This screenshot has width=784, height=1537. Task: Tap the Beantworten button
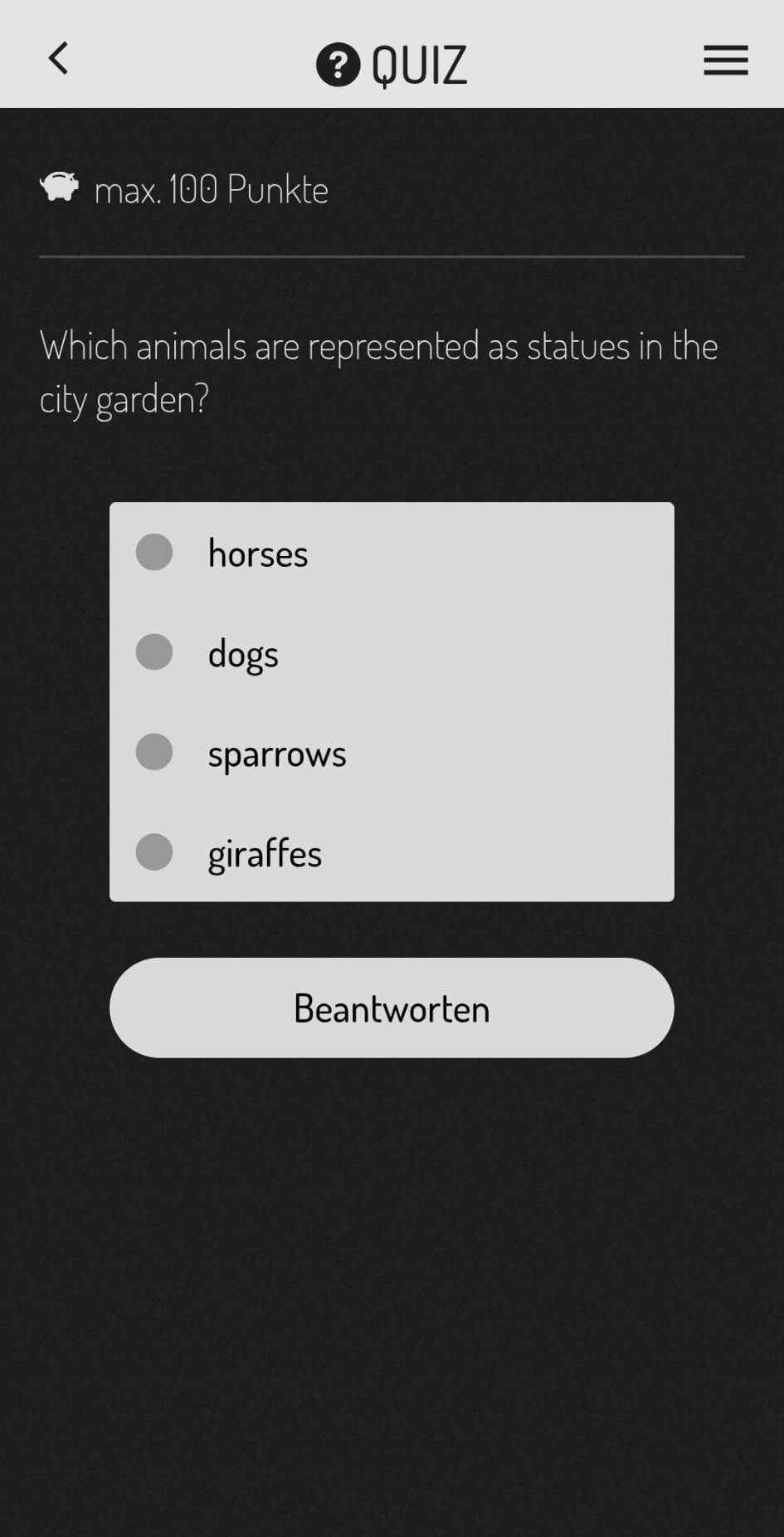[392, 1008]
